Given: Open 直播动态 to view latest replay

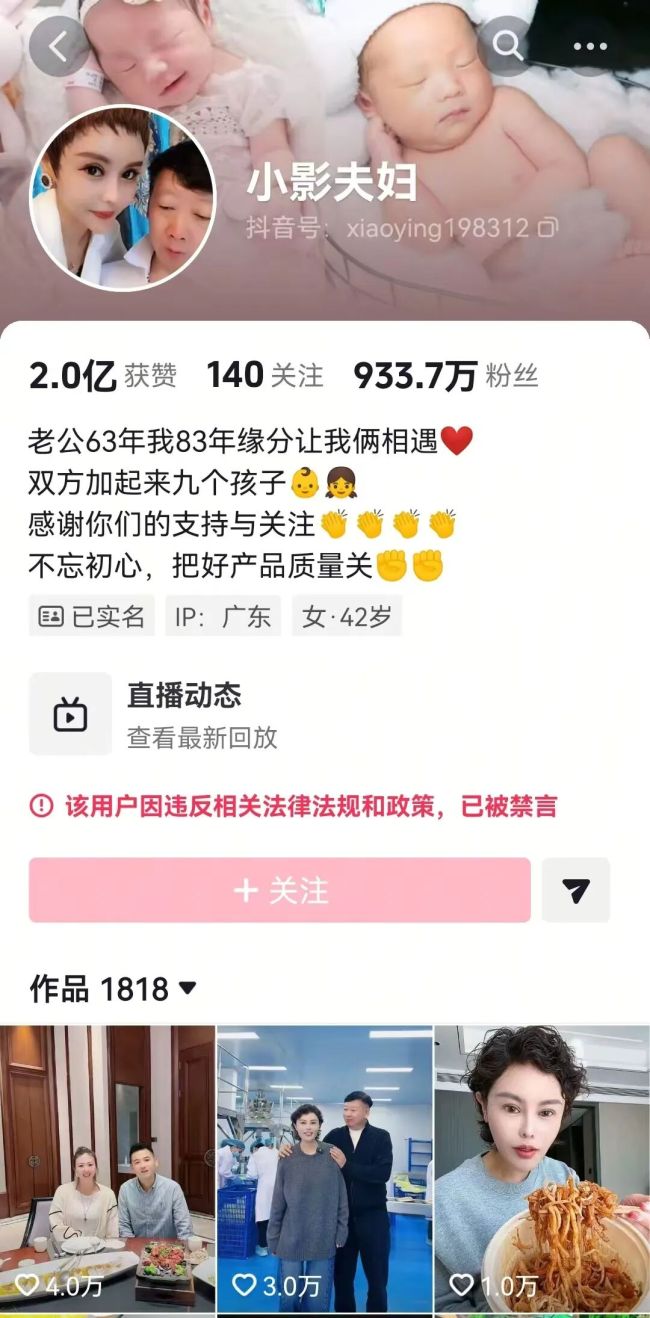Looking at the screenshot, I should [x=185, y=714].
